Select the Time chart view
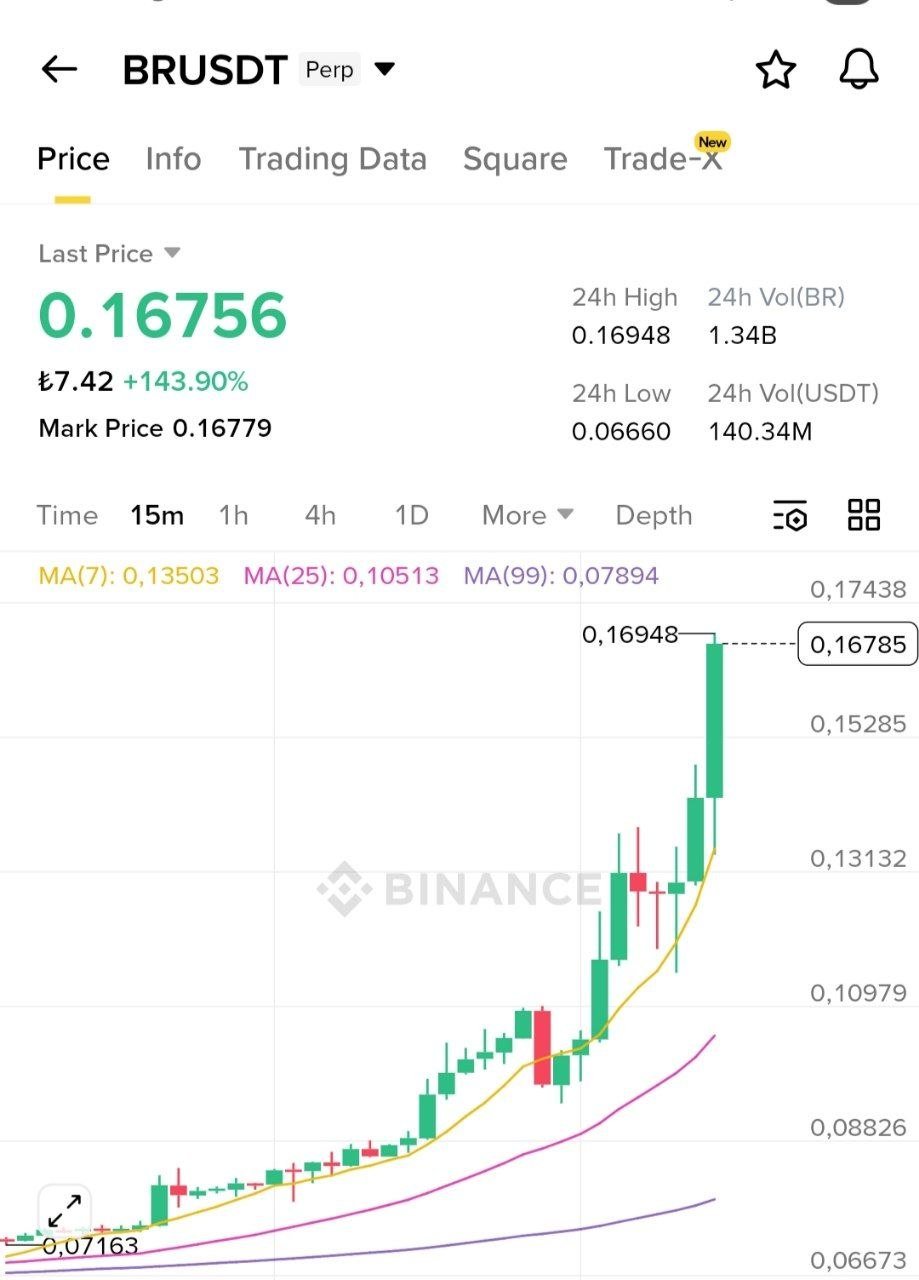Viewport: 919px width, 1280px height. point(67,515)
